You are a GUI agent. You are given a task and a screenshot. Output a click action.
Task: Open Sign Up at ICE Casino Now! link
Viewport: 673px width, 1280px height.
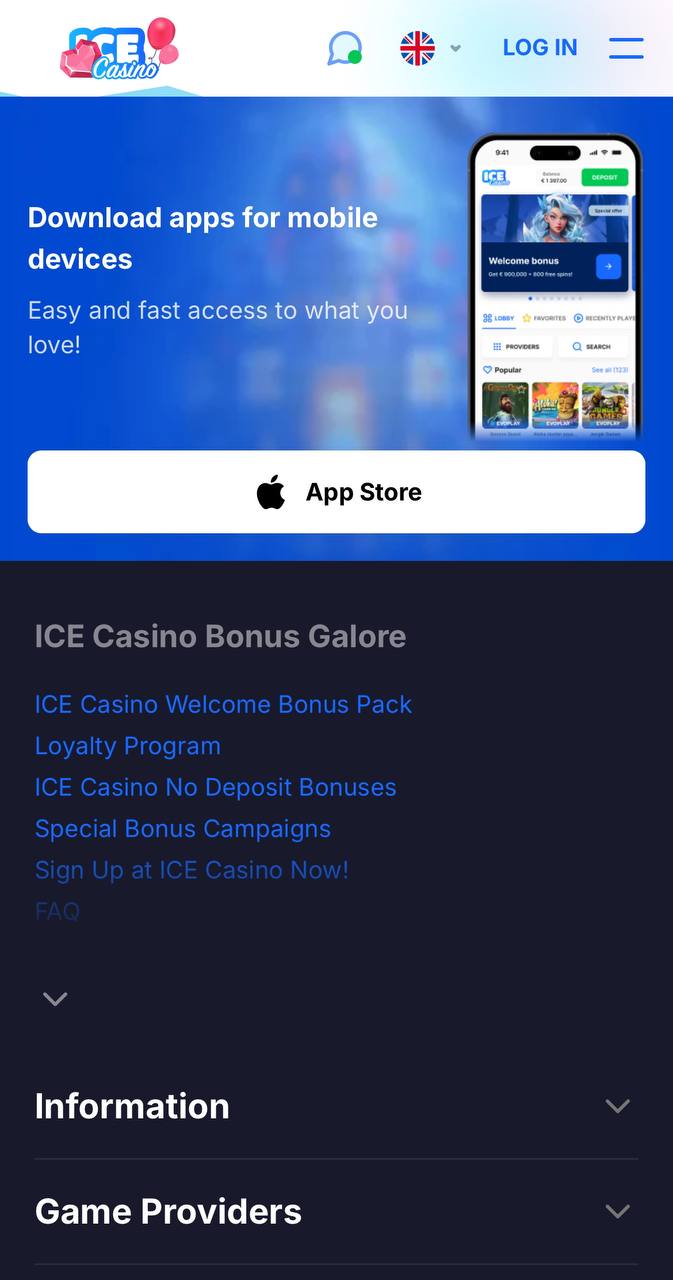192,870
